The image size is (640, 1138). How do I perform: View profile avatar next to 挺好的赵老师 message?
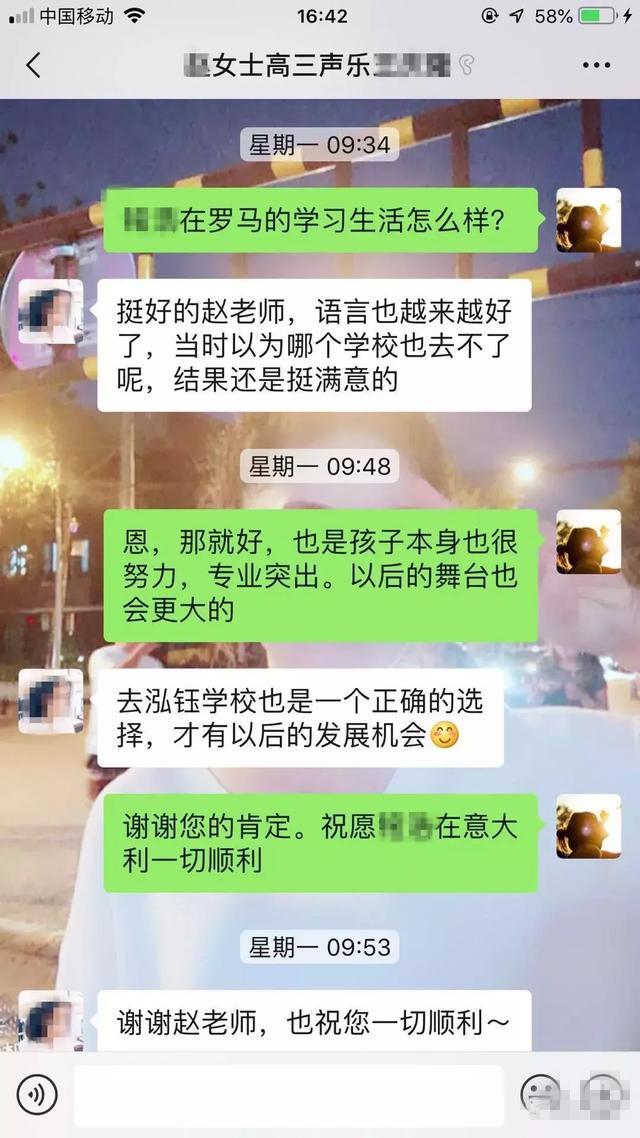tap(51, 311)
